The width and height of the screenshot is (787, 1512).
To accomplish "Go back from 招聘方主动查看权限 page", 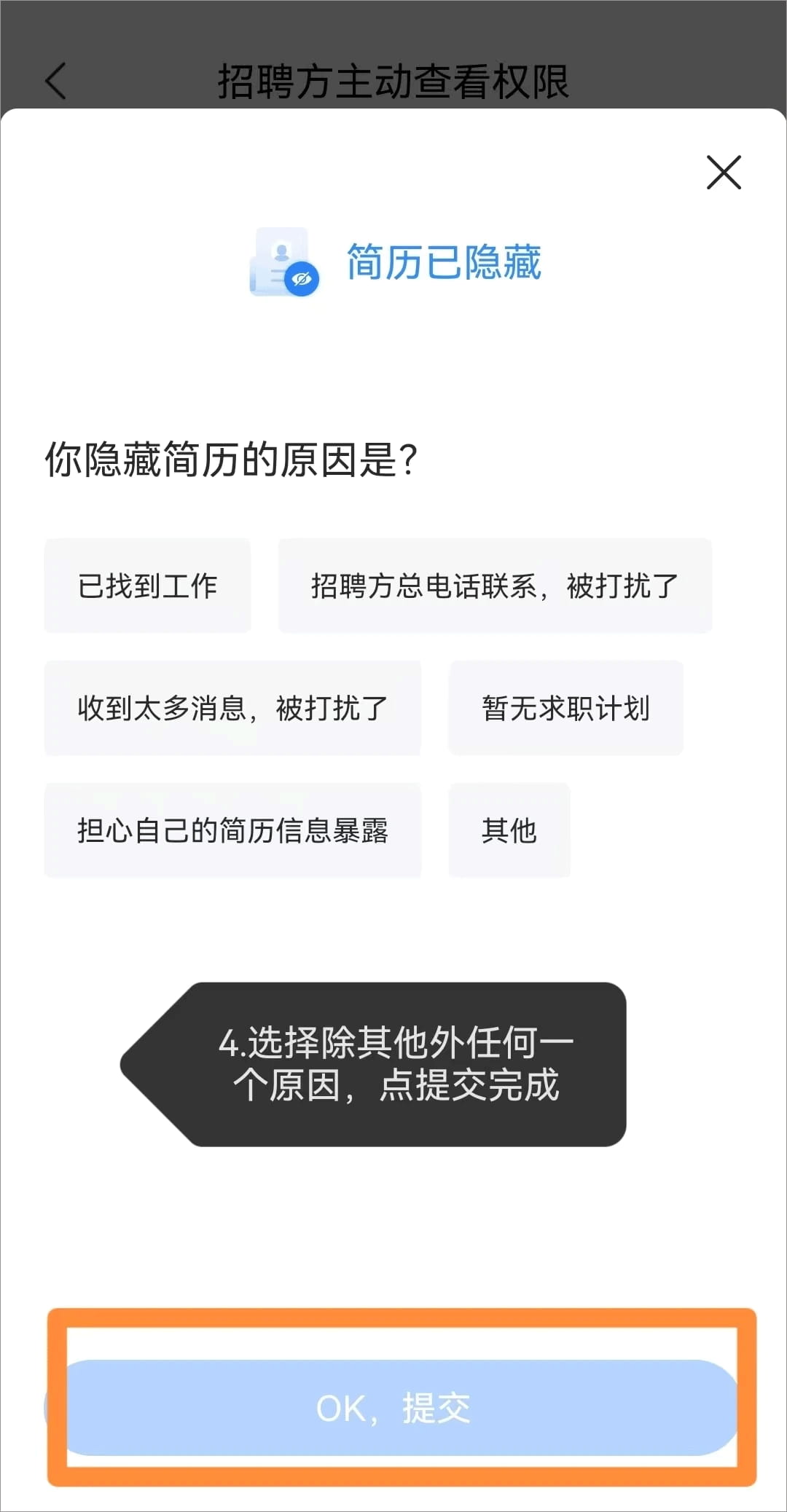I will coord(56,81).
